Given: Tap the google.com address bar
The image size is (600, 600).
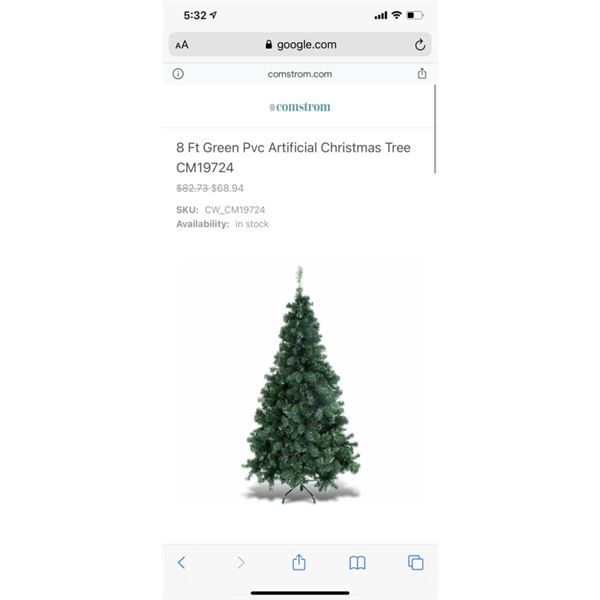Looking at the screenshot, I should tap(300, 45).
